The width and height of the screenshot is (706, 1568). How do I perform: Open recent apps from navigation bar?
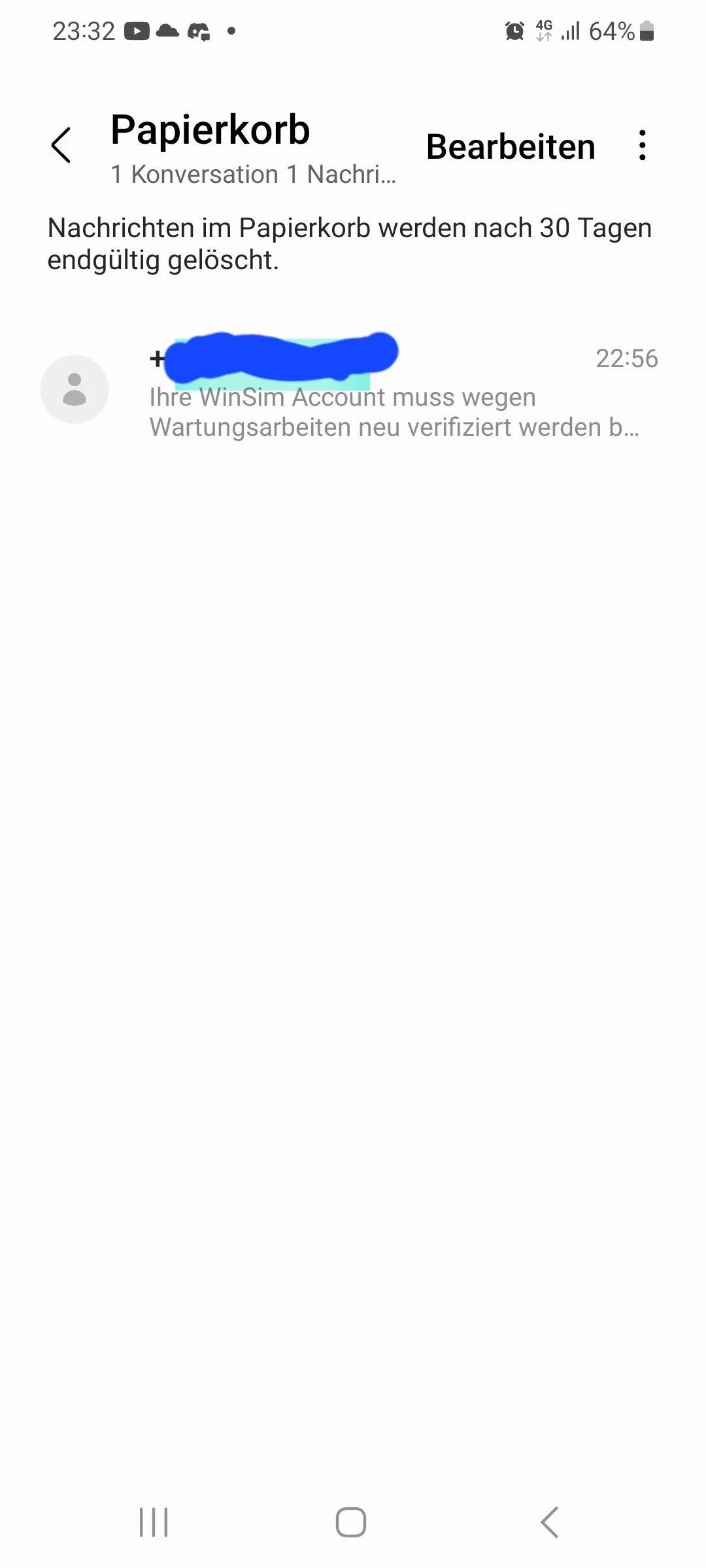154,1522
